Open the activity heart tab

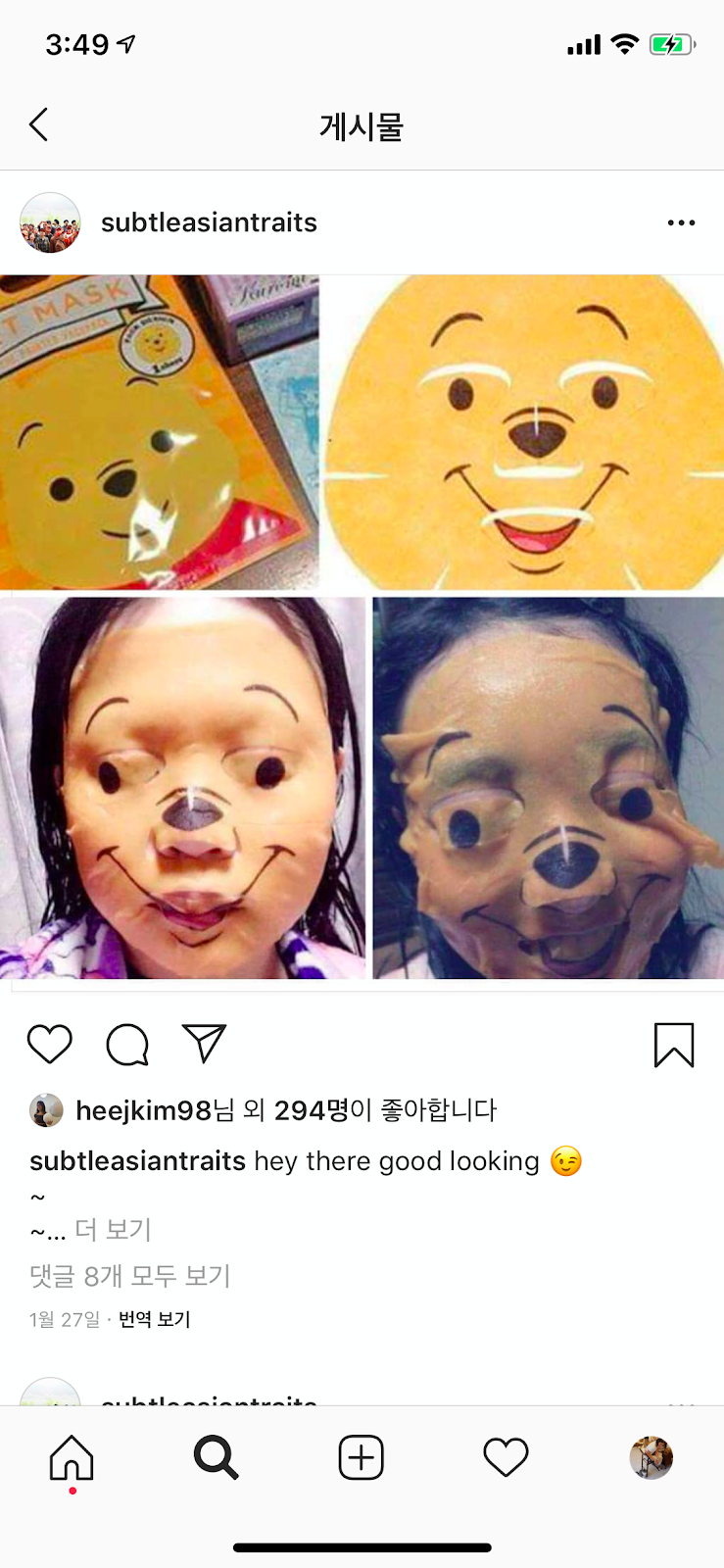tap(506, 1457)
